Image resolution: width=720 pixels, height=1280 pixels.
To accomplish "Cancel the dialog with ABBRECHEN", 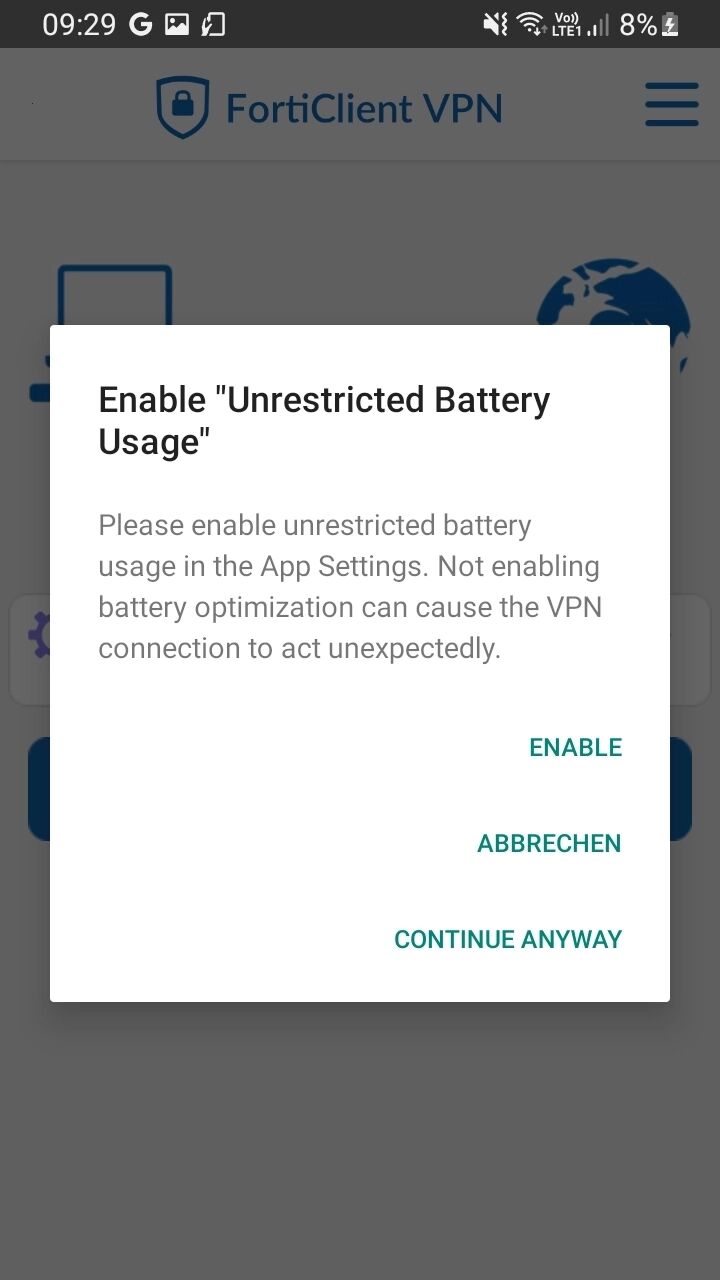I will pos(549,844).
